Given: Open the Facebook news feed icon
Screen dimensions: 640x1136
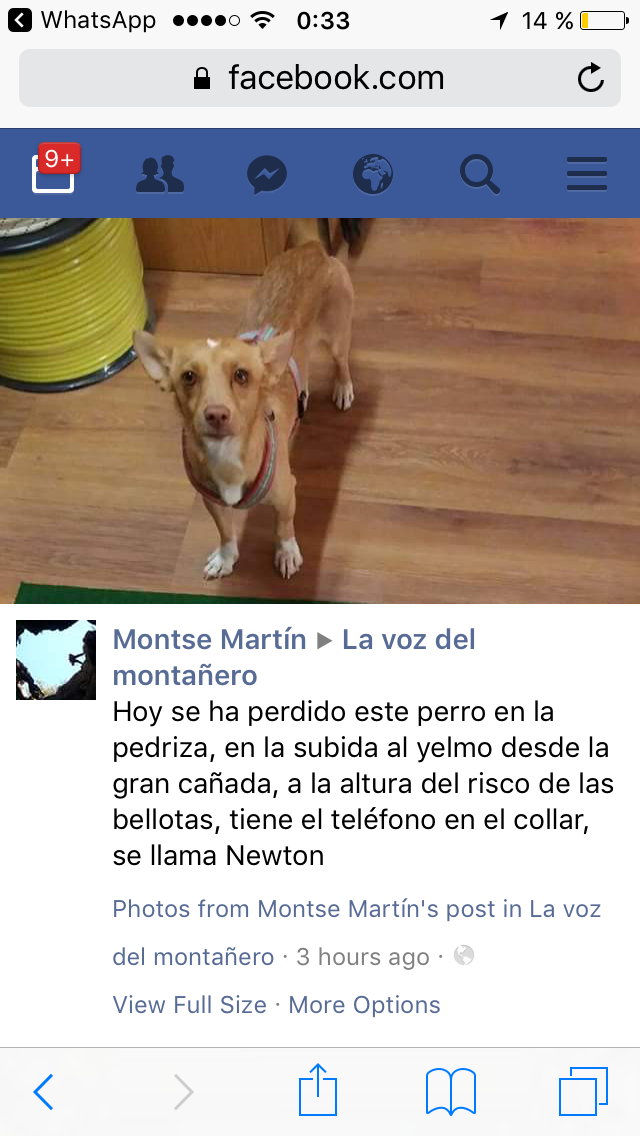Looking at the screenshot, I should [x=54, y=172].
